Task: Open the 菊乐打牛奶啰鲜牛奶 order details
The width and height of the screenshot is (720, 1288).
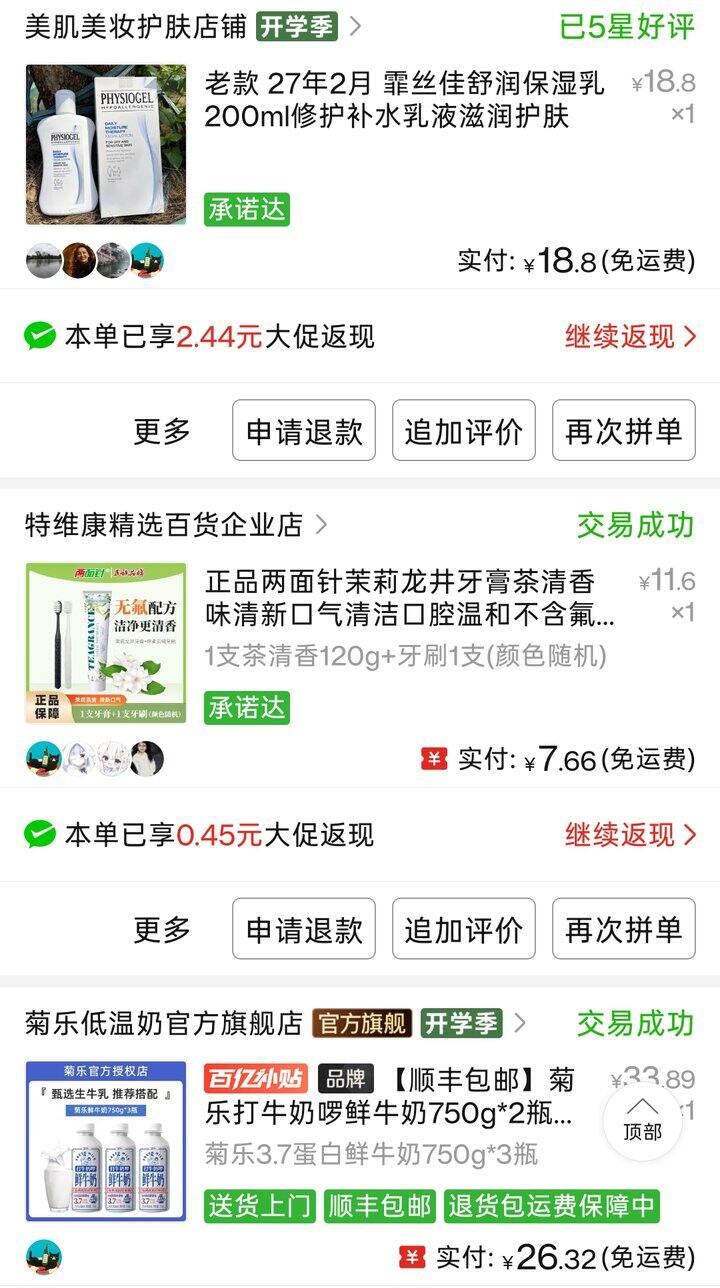Action: tap(390, 1097)
